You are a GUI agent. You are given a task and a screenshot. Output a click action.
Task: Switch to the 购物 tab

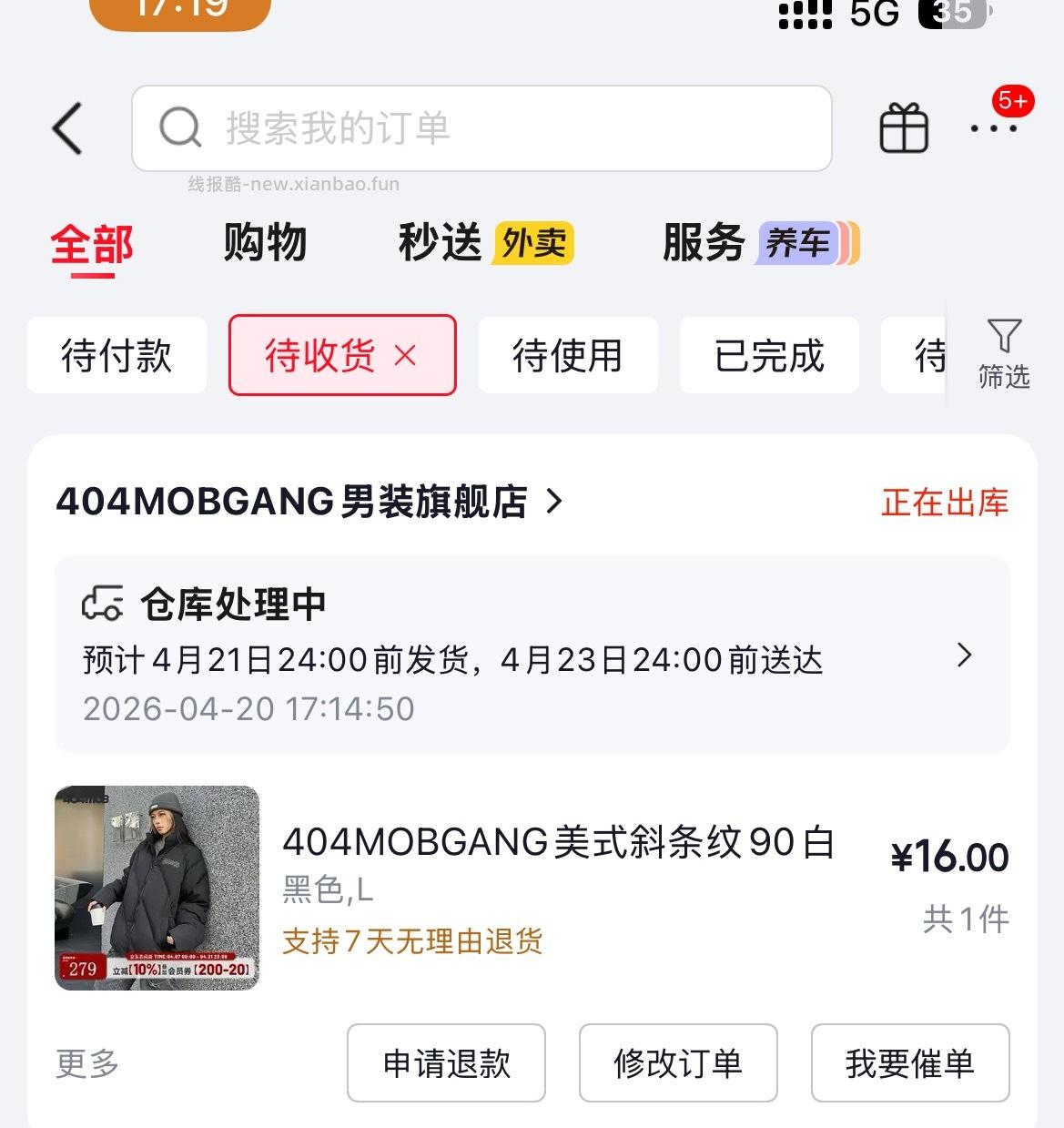pos(263,243)
